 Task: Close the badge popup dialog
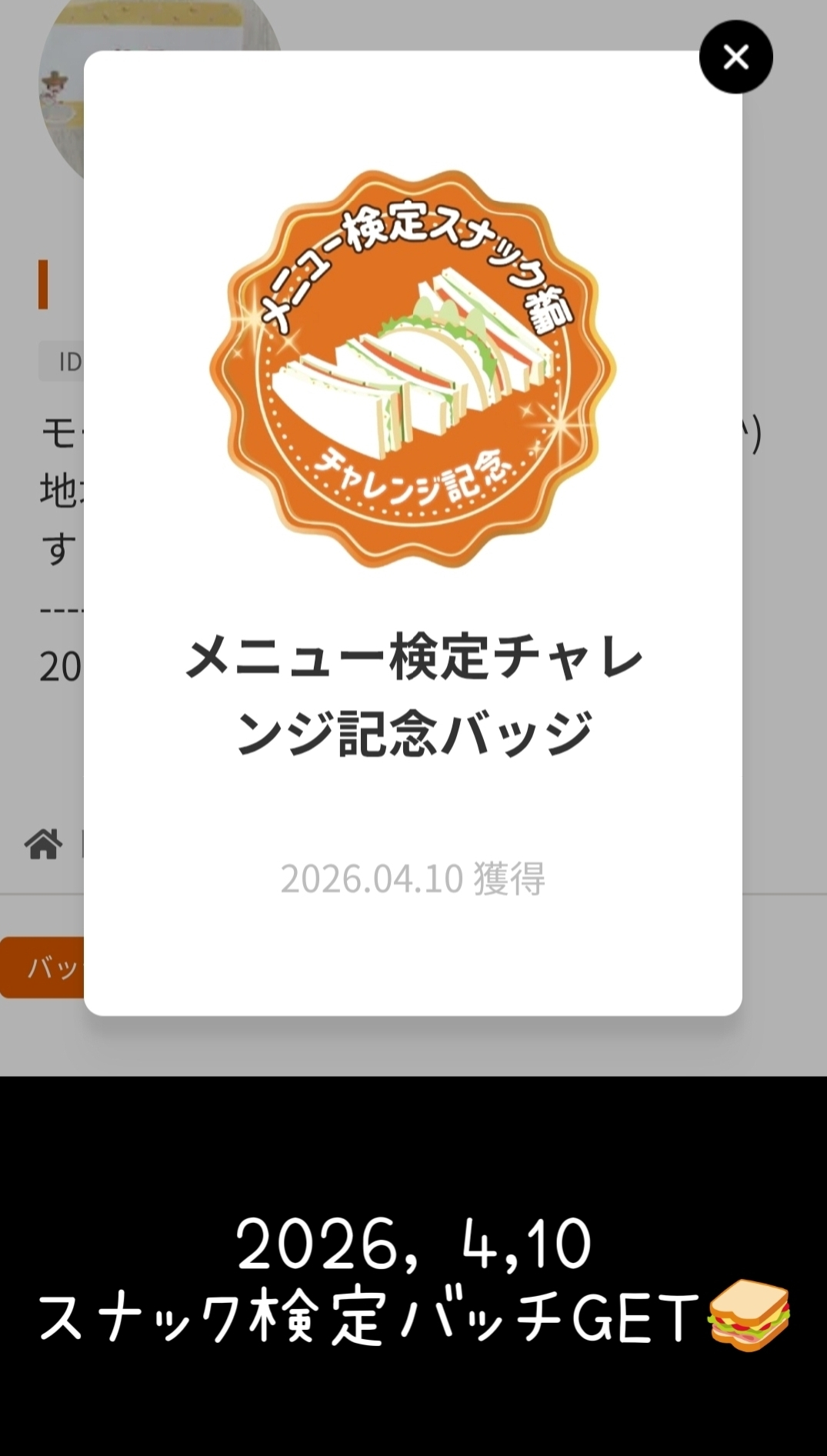[735, 57]
